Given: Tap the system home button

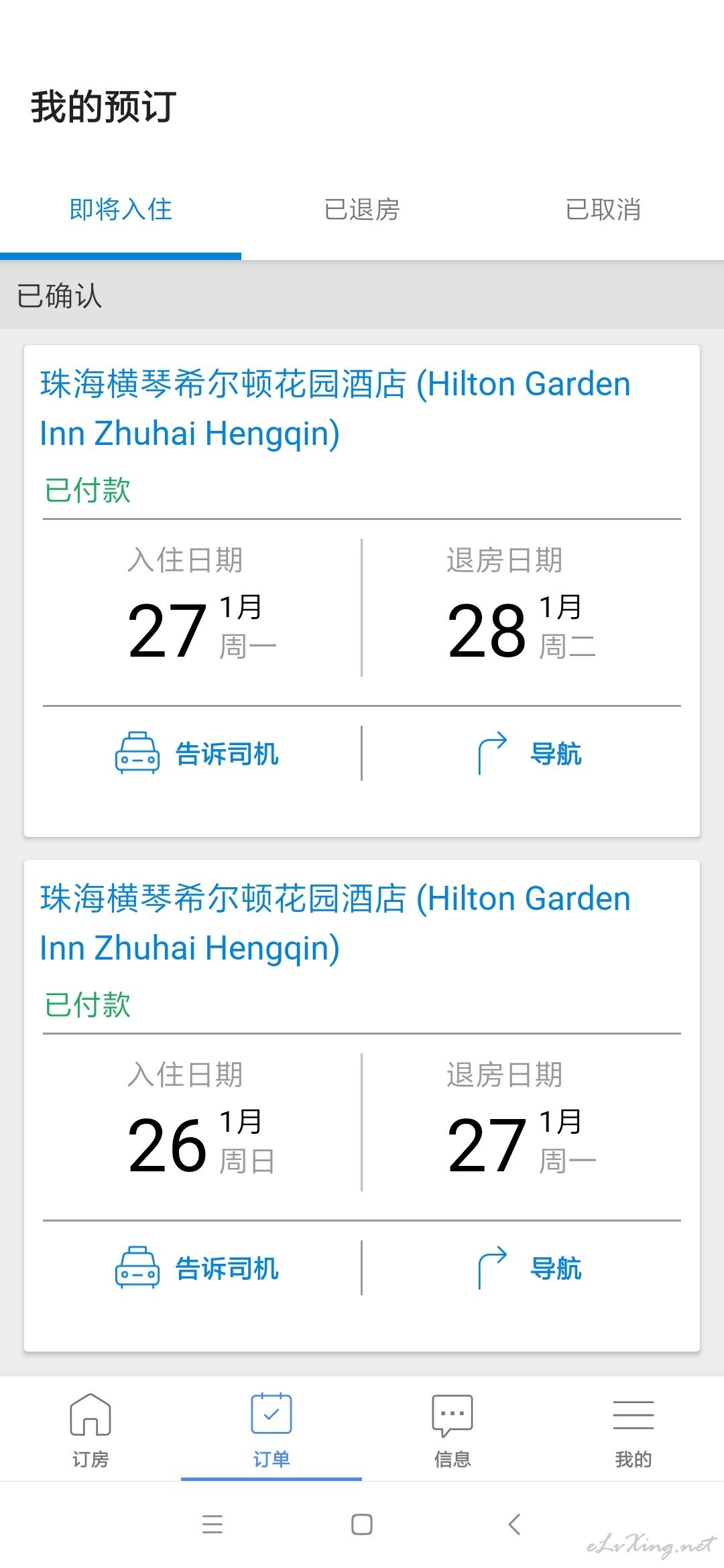Looking at the screenshot, I should pos(362,1524).
